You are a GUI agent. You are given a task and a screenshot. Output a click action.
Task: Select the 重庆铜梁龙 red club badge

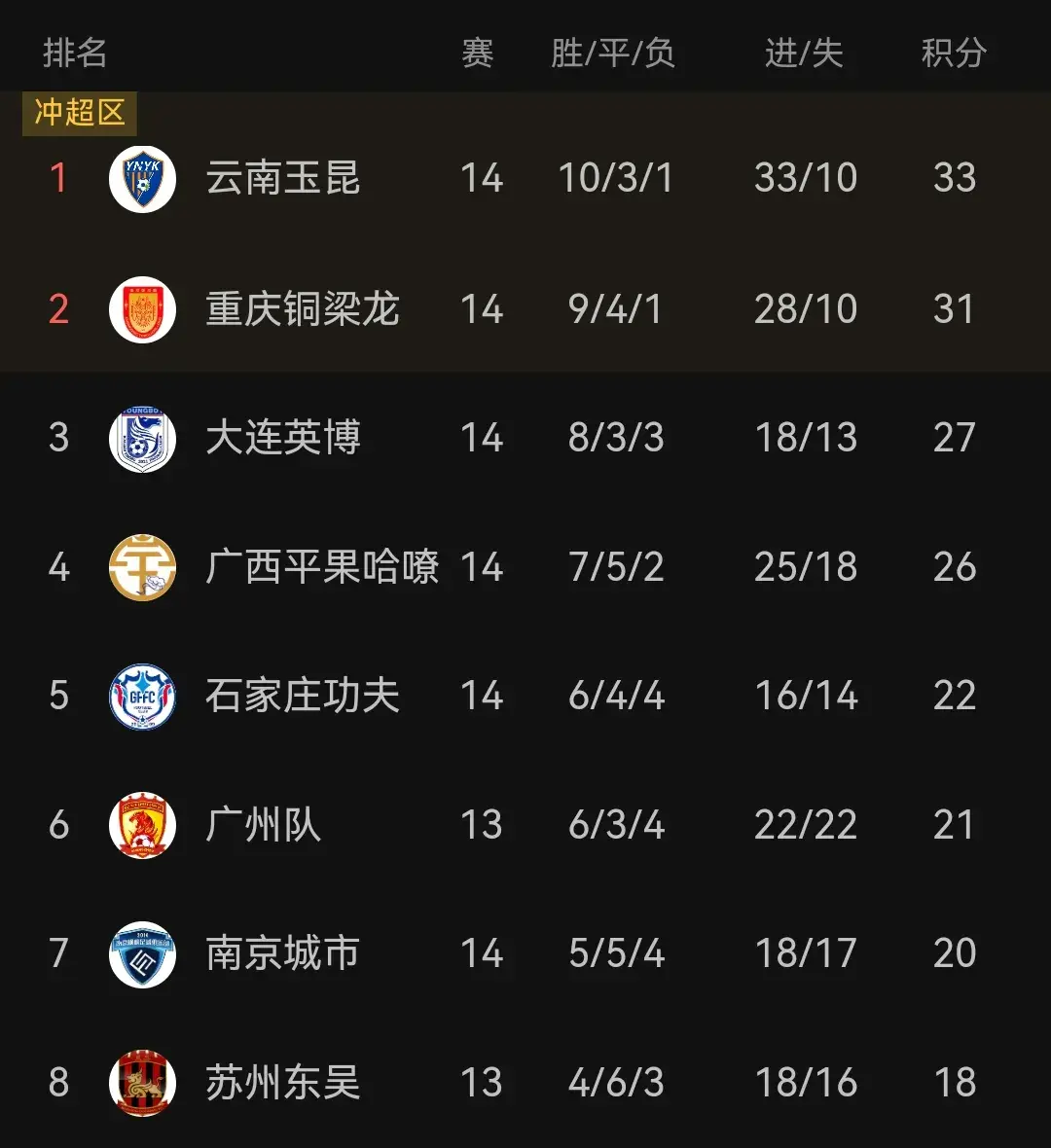142,309
